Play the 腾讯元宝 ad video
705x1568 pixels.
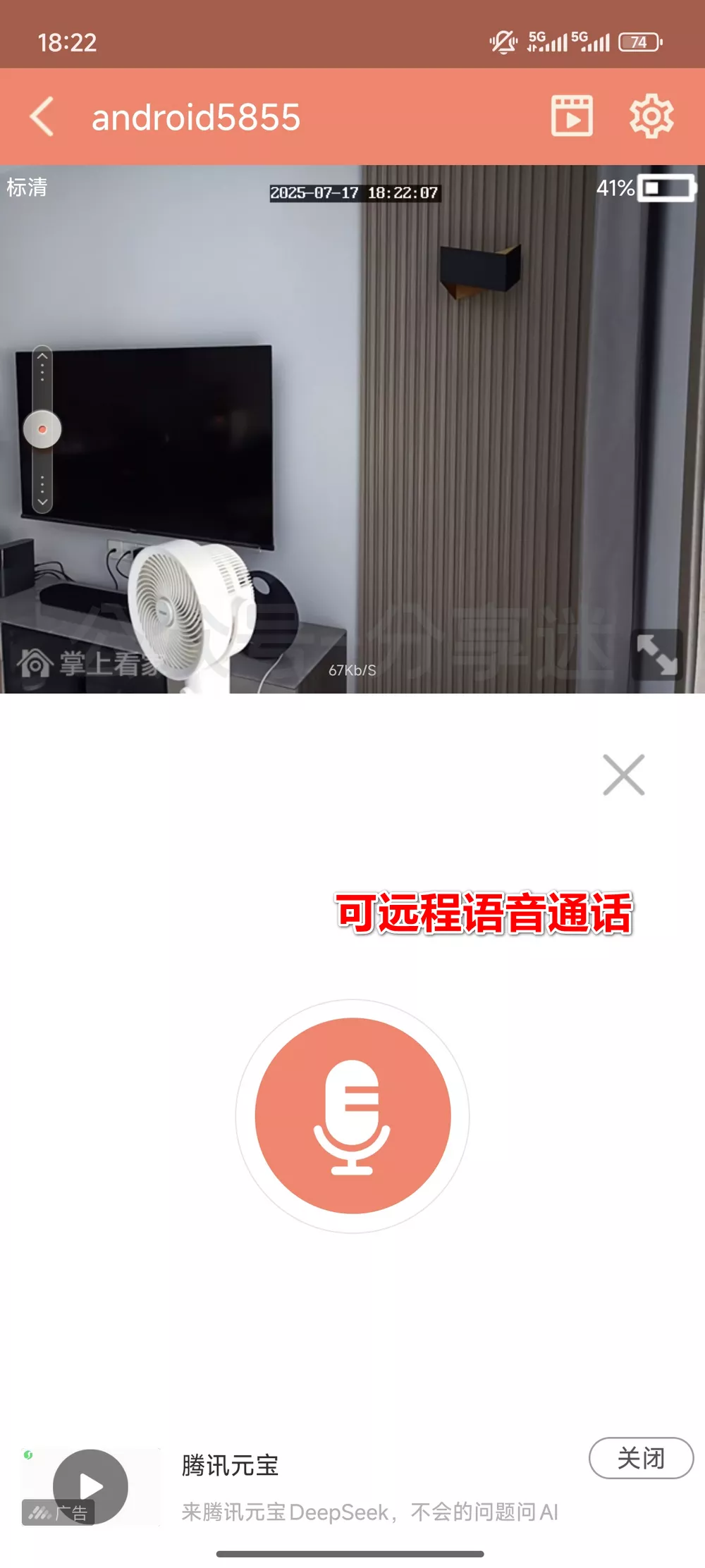(x=91, y=1486)
